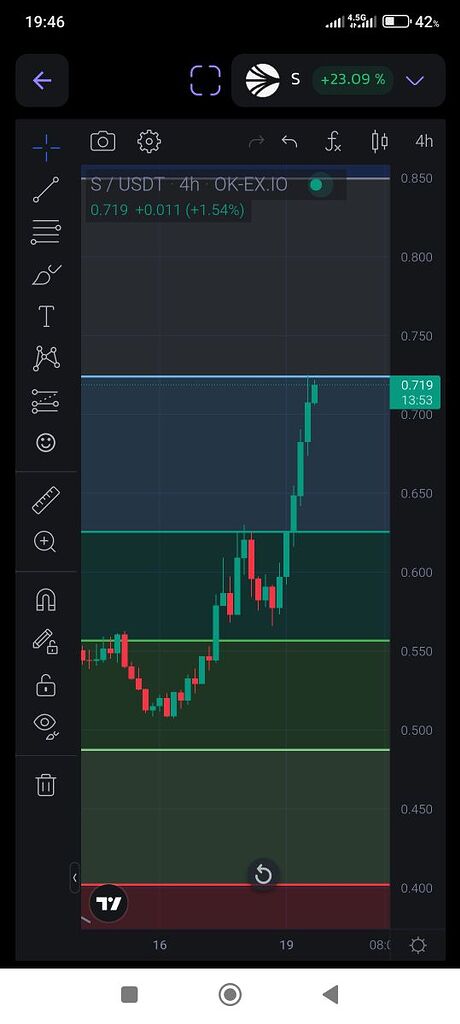The width and height of the screenshot is (460, 1024).
Task: Take a chart snapshot with the camera
Action: (x=103, y=141)
